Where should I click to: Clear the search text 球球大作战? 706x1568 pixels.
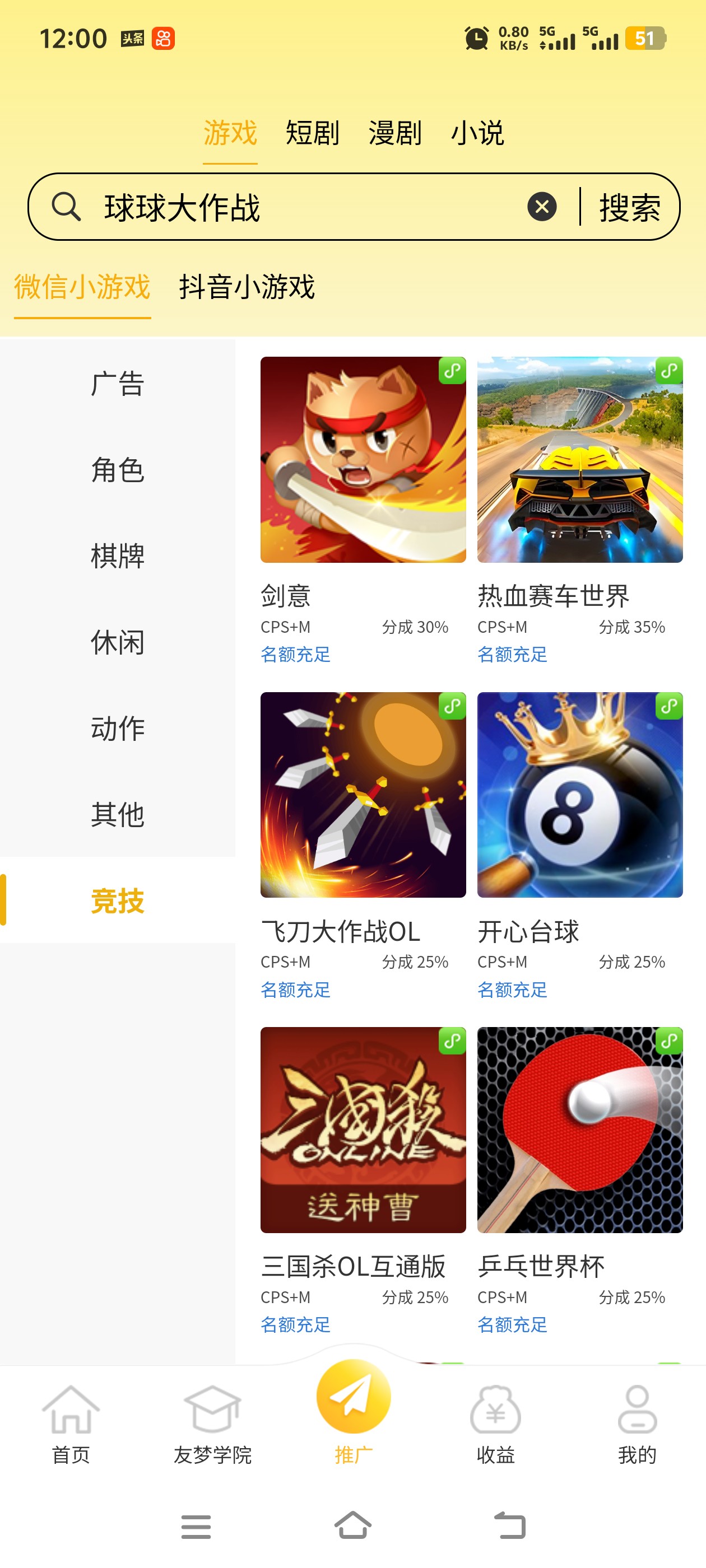[541, 207]
